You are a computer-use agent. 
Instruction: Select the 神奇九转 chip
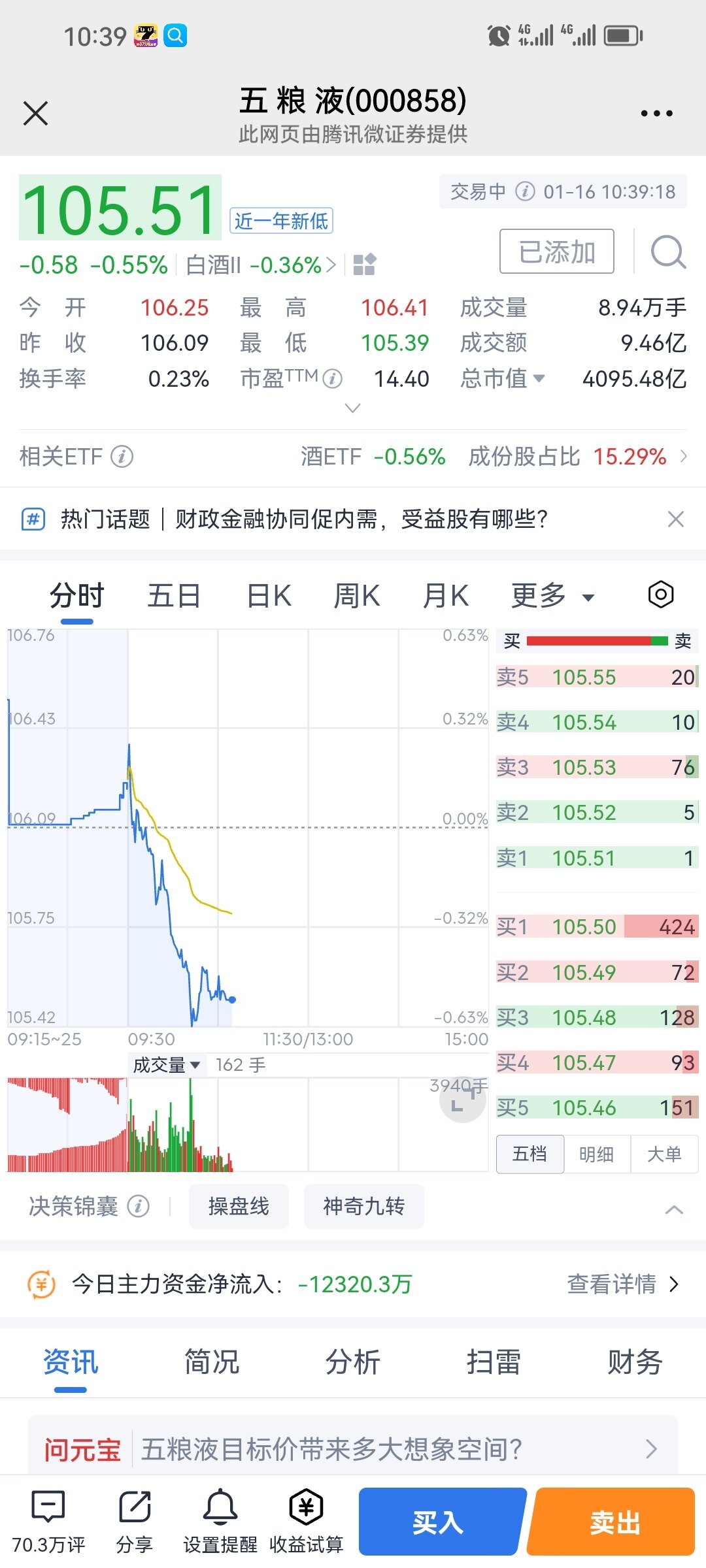coord(363,1207)
